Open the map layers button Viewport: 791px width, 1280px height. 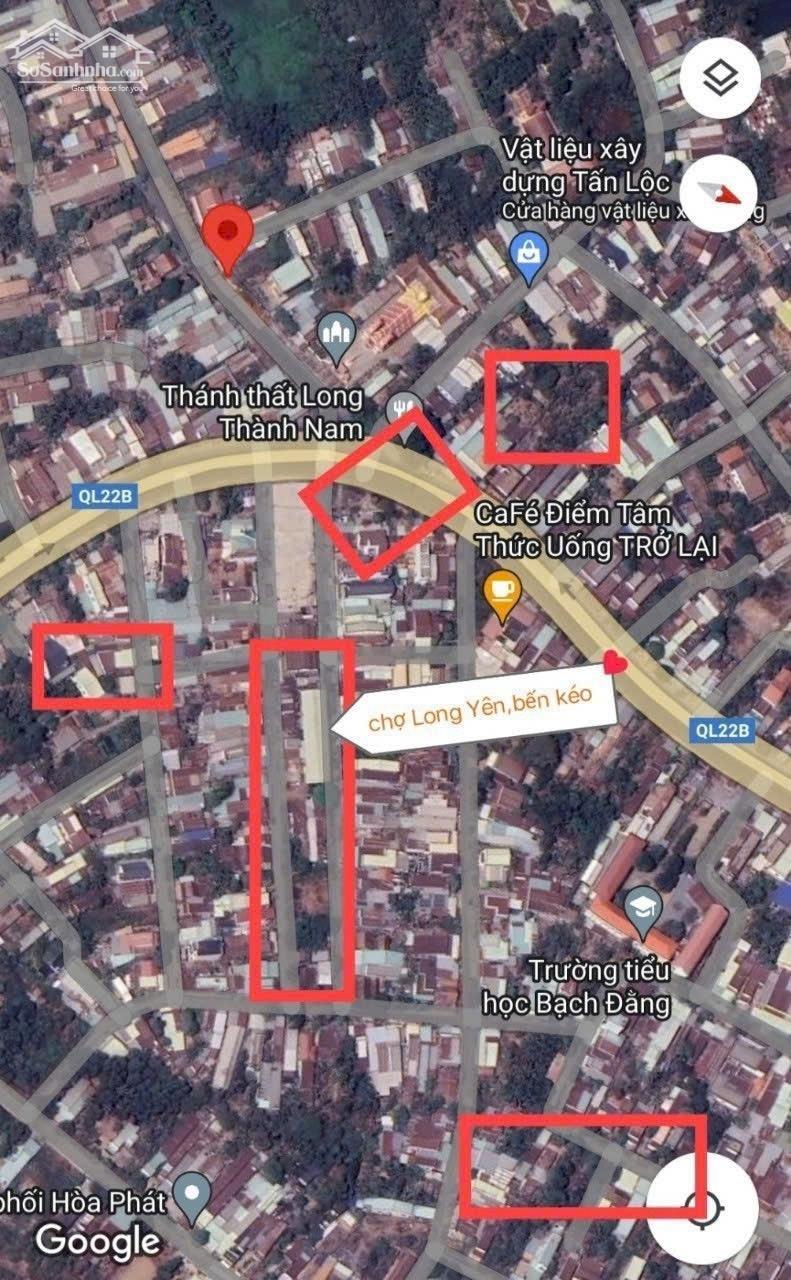(x=719, y=79)
